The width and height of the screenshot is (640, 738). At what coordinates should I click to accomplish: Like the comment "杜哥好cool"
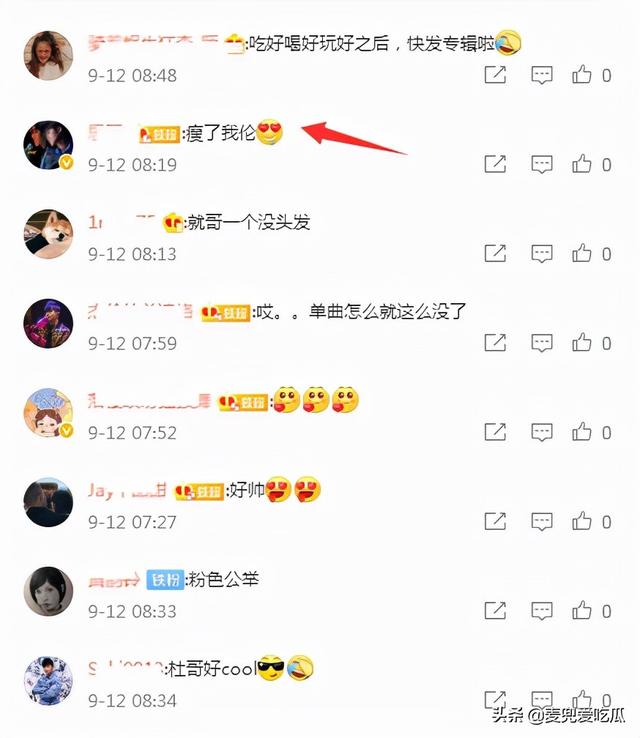(583, 699)
